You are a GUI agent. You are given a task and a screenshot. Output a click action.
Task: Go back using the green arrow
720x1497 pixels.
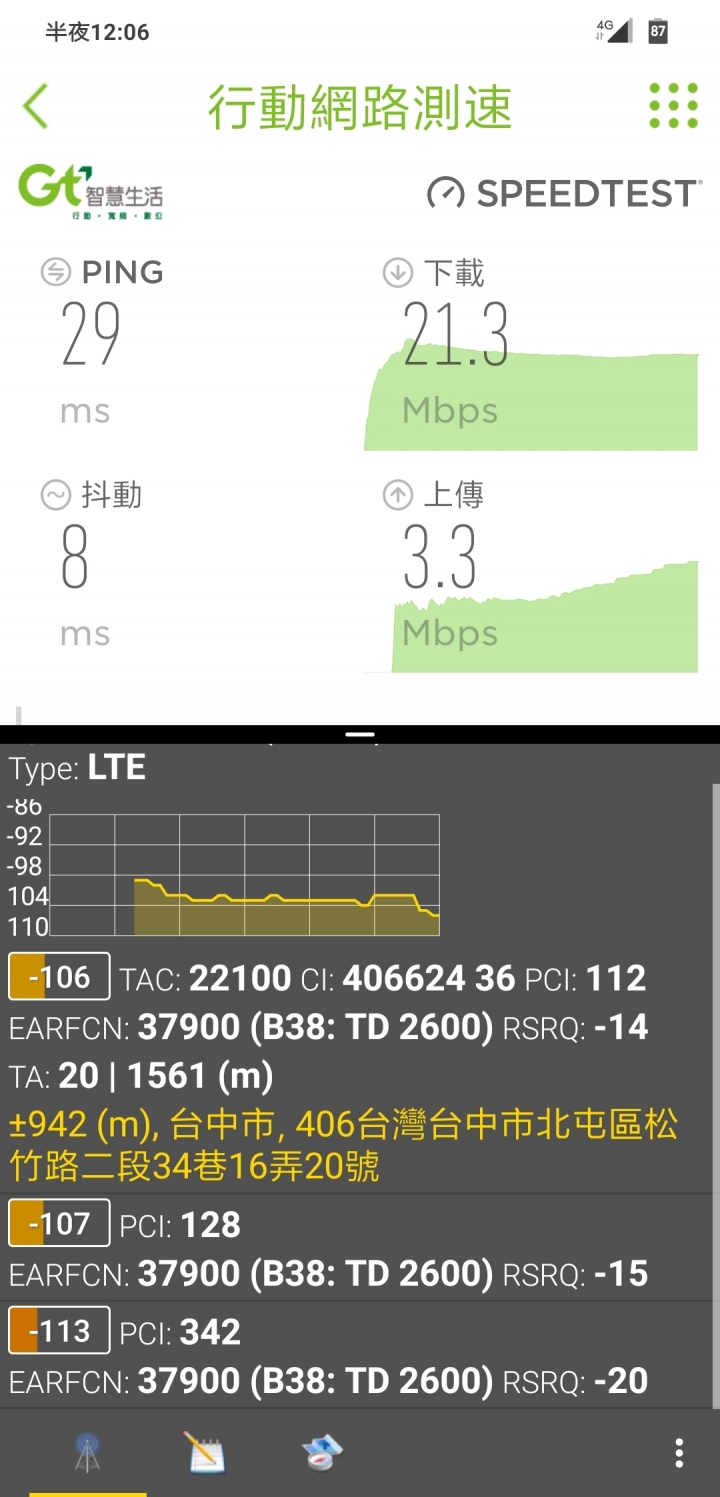pyautogui.click(x=36, y=107)
